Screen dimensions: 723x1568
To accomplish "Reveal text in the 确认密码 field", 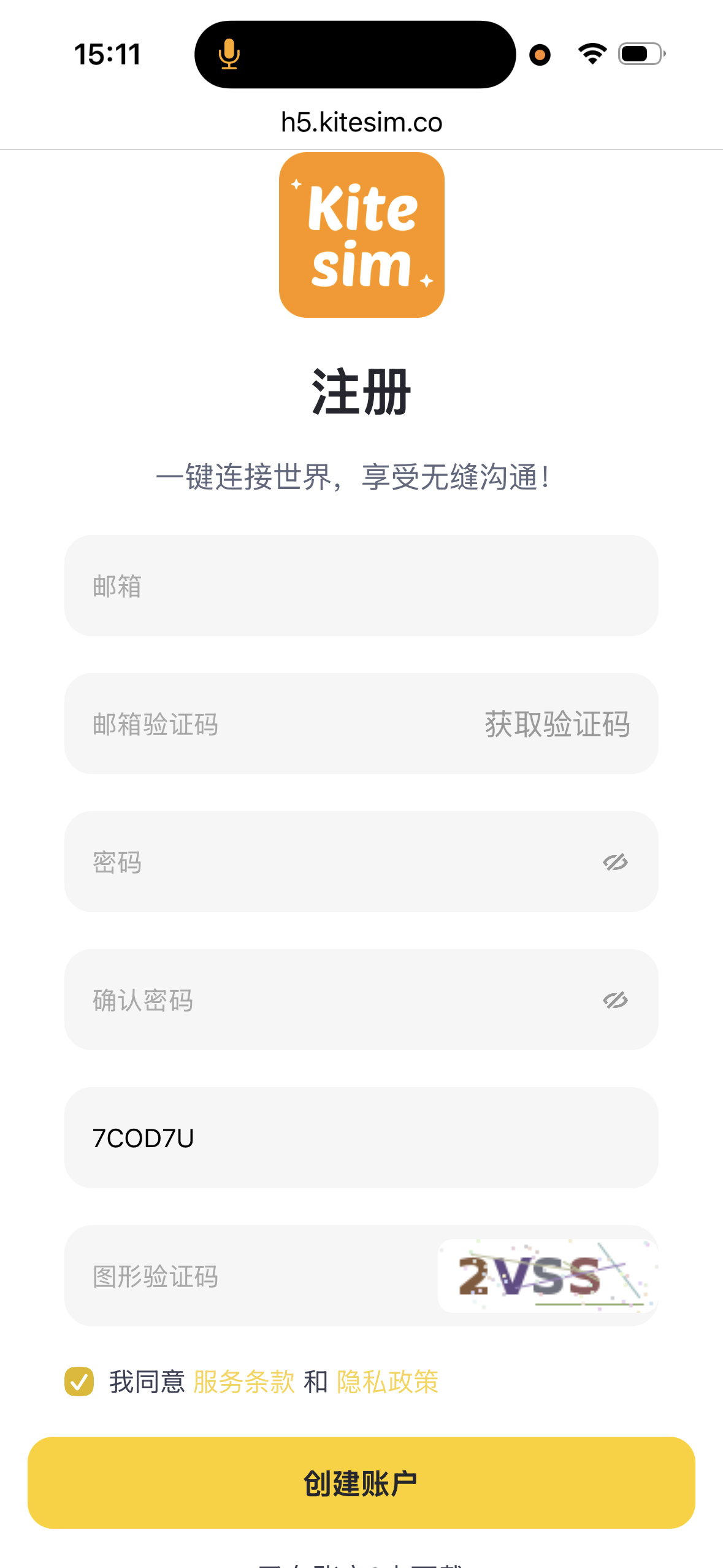I will point(615,1000).
